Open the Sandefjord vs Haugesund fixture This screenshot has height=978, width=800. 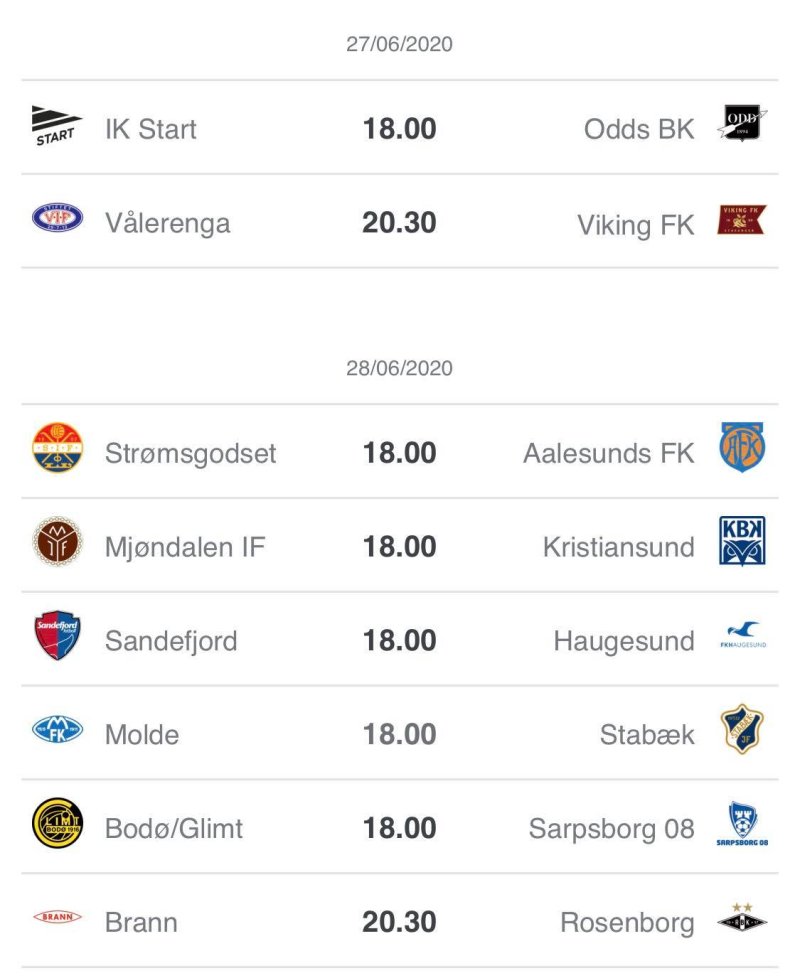(399, 640)
